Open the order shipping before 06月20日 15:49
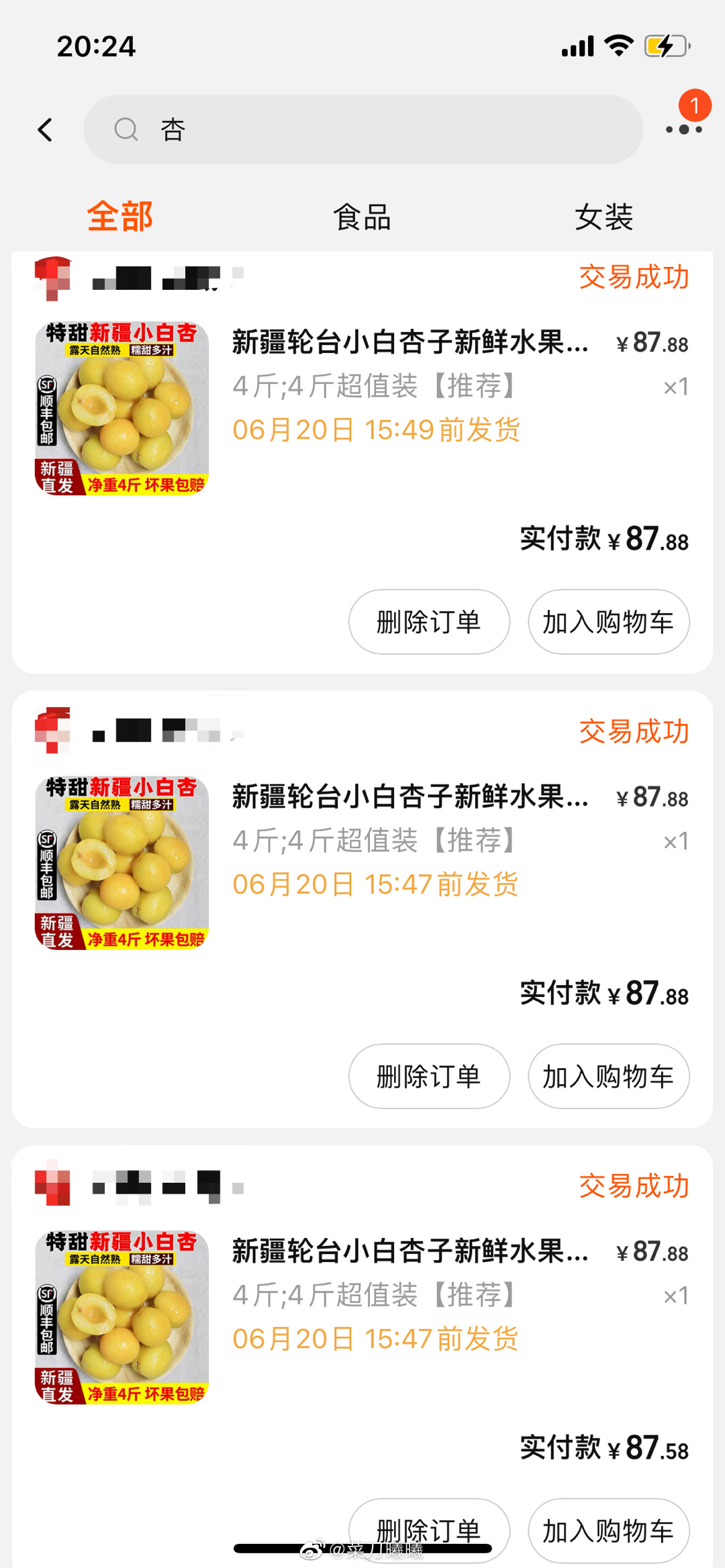The height and width of the screenshot is (1568, 725). [x=362, y=409]
